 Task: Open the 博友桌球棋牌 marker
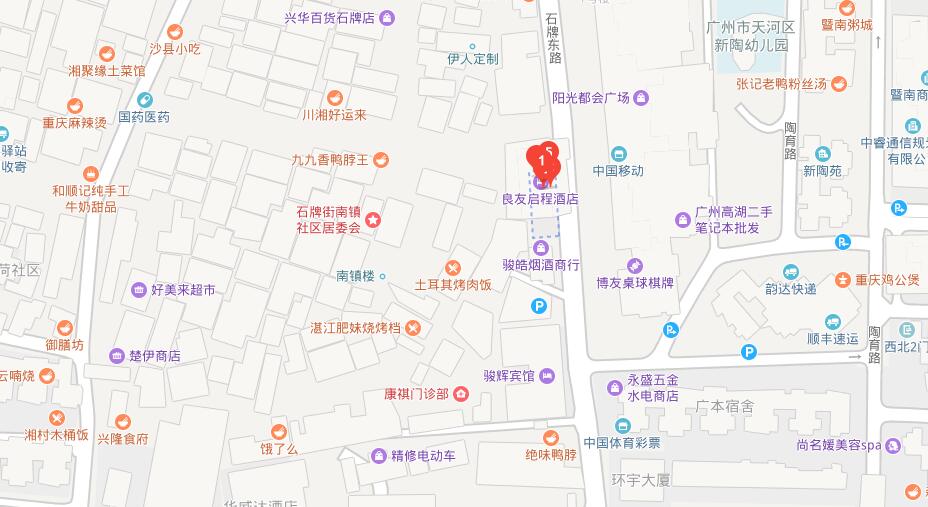634,266
